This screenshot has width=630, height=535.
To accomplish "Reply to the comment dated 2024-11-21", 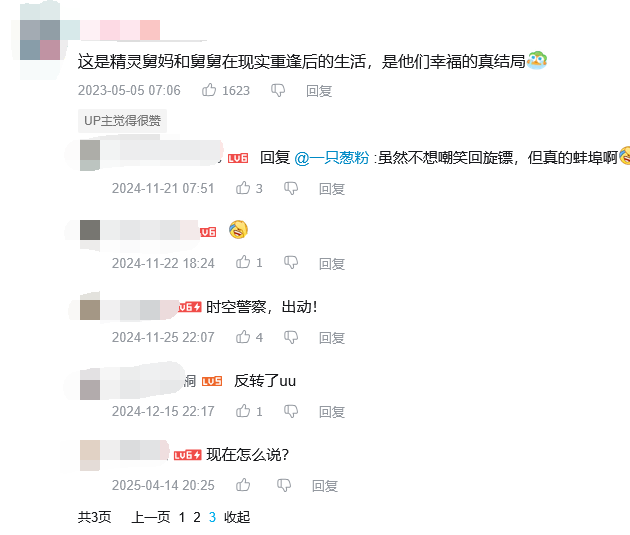I will coord(332,188).
